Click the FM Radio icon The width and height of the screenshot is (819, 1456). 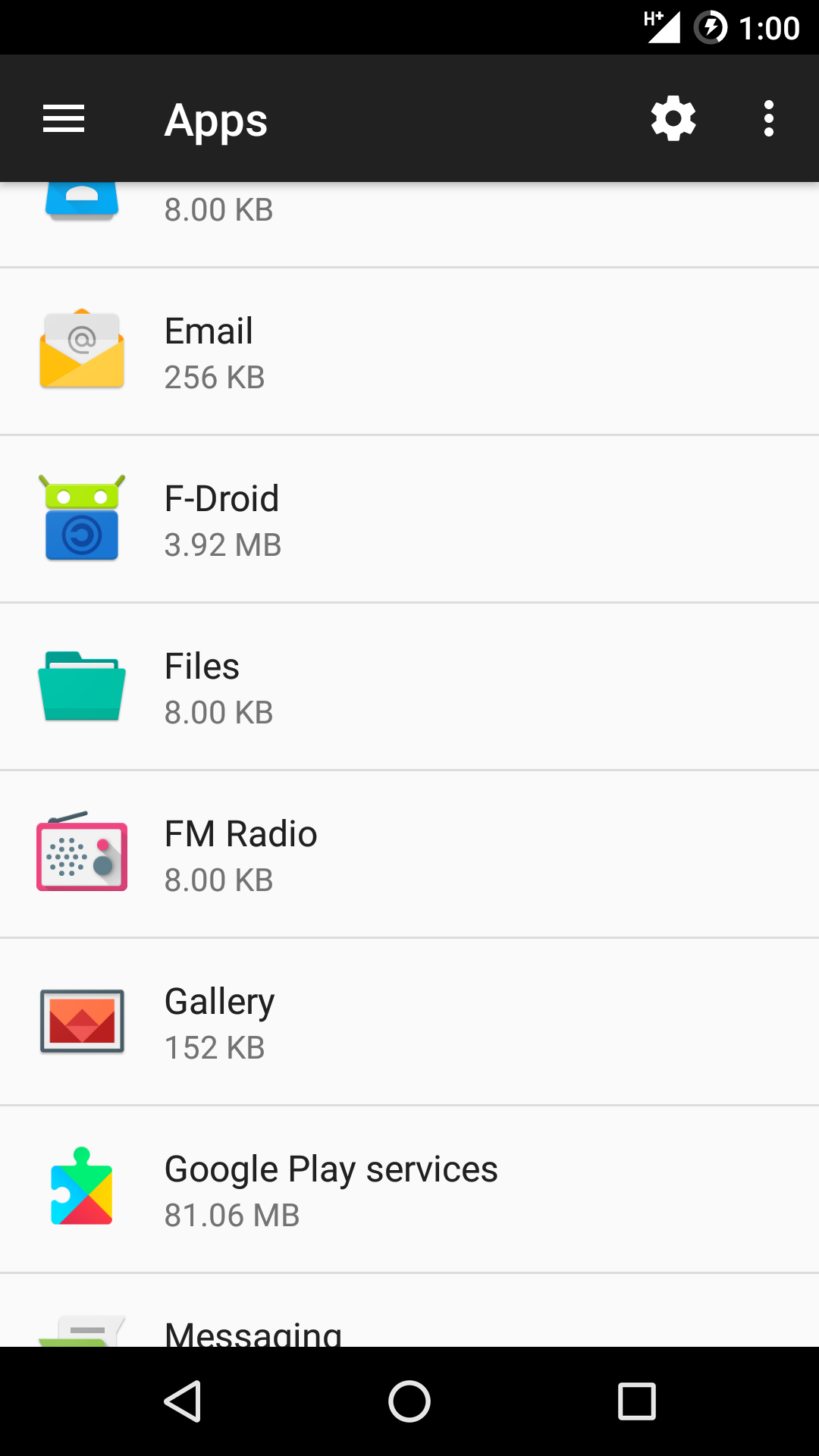pyautogui.click(x=80, y=855)
